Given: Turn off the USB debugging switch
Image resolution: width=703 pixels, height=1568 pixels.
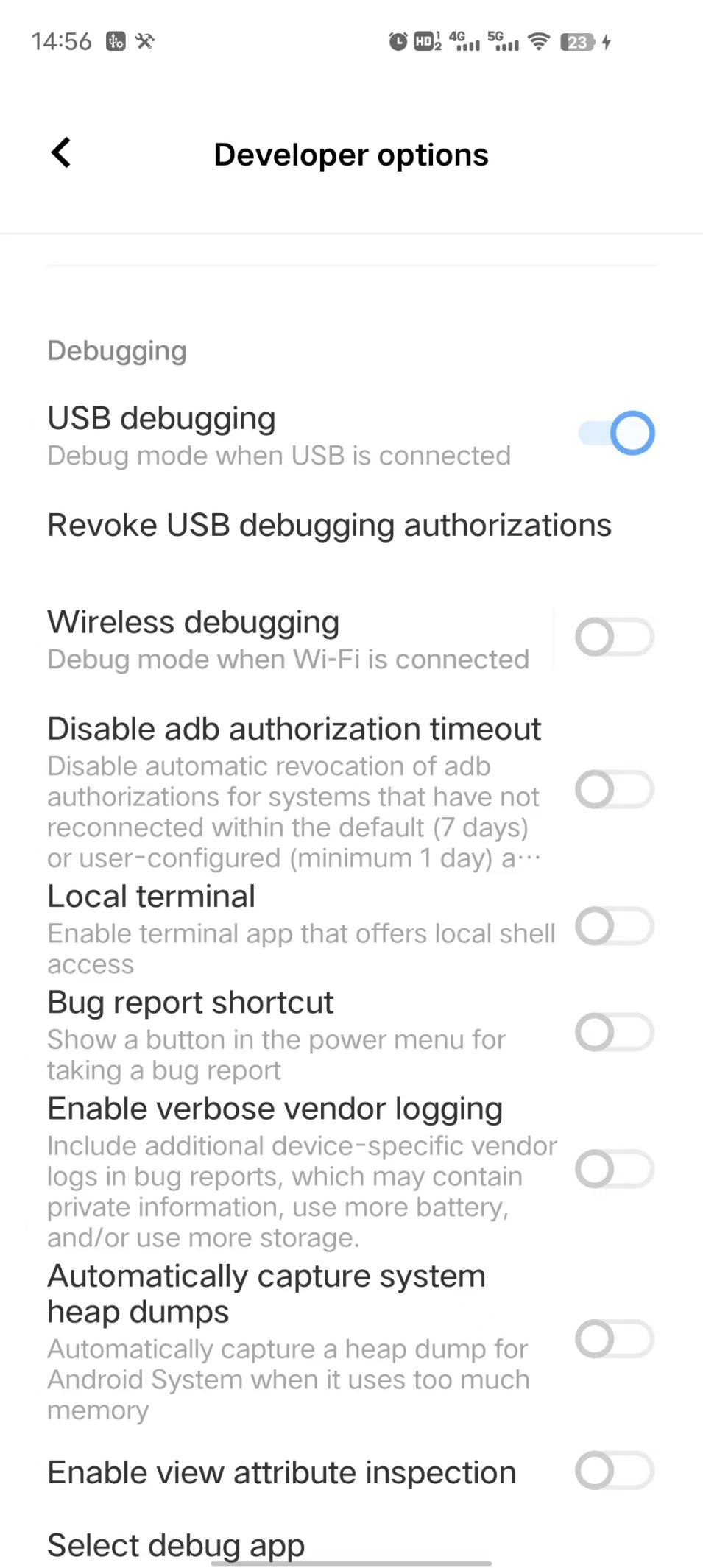Looking at the screenshot, I should click(616, 434).
